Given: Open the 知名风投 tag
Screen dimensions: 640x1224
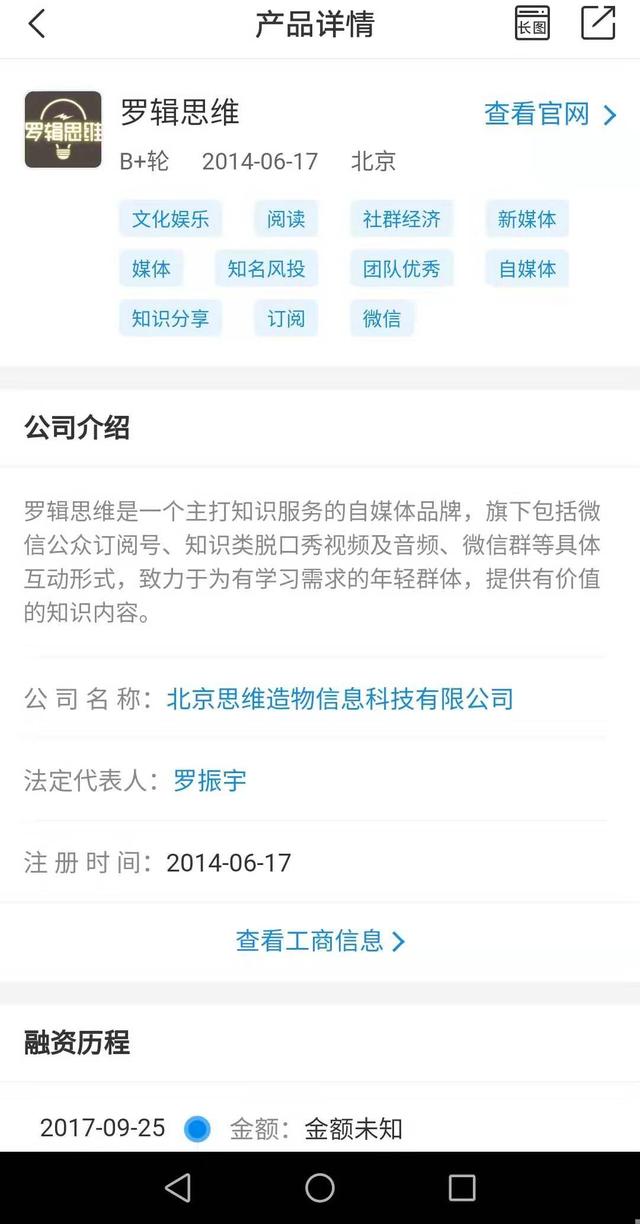Looking at the screenshot, I should 266,269.
